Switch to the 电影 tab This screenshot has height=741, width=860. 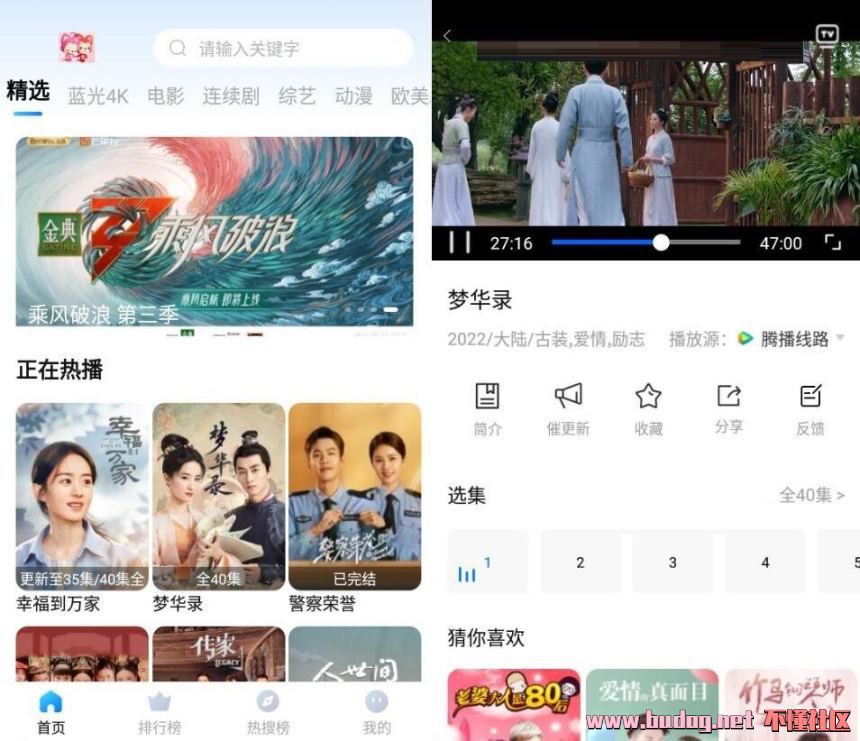point(166,96)
